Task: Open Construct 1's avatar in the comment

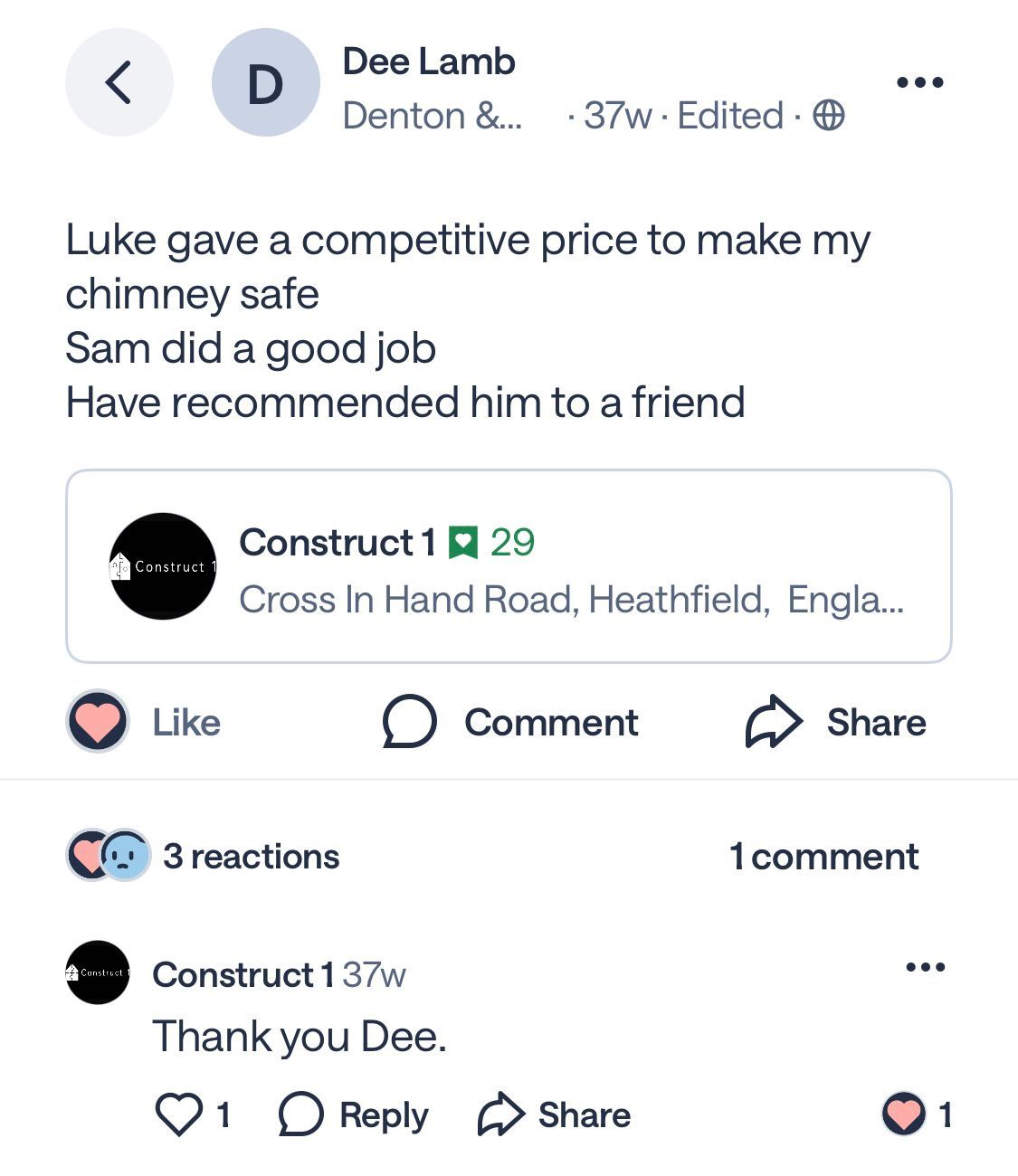Action: click(98, 972)
